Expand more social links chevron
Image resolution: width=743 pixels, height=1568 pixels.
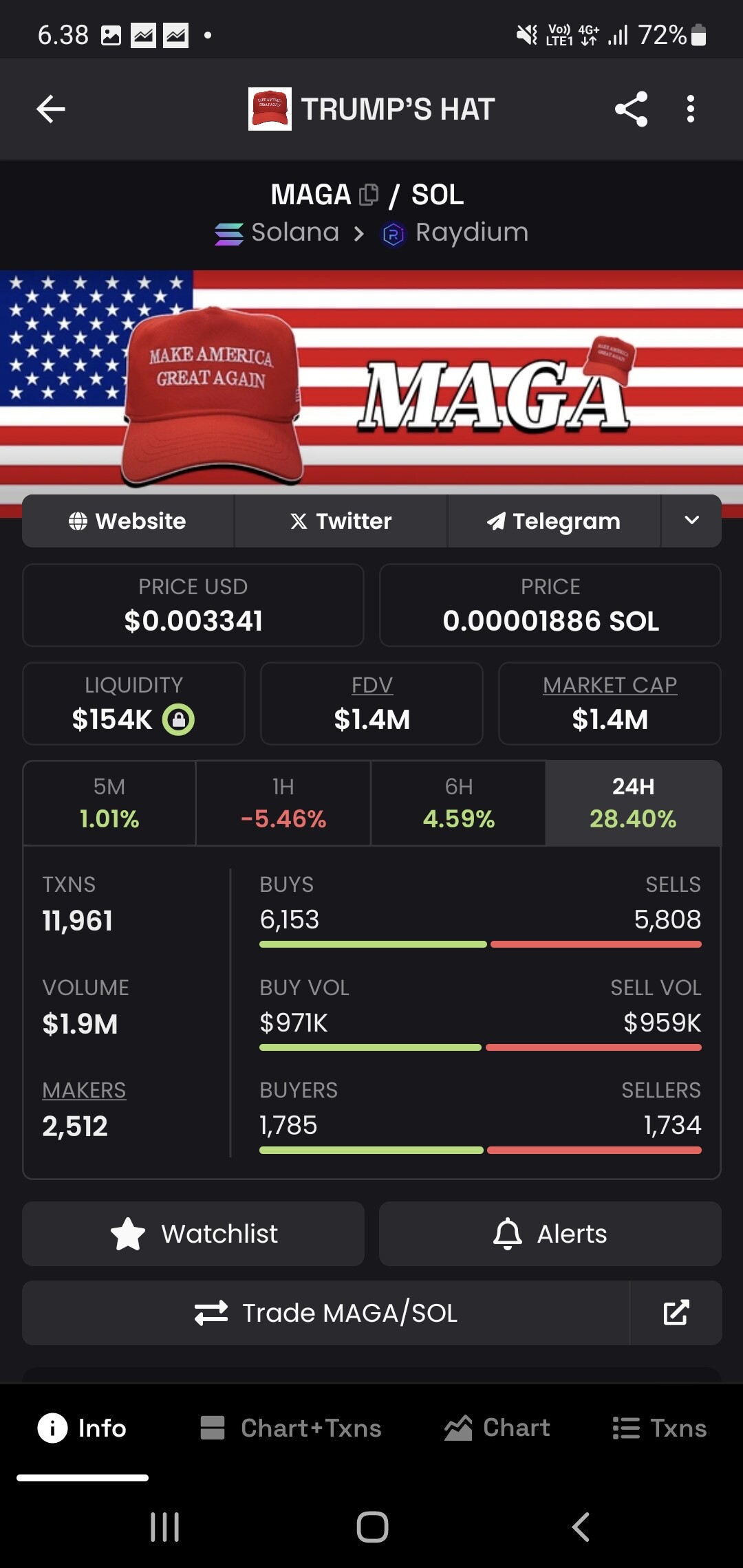pos(691,521)
